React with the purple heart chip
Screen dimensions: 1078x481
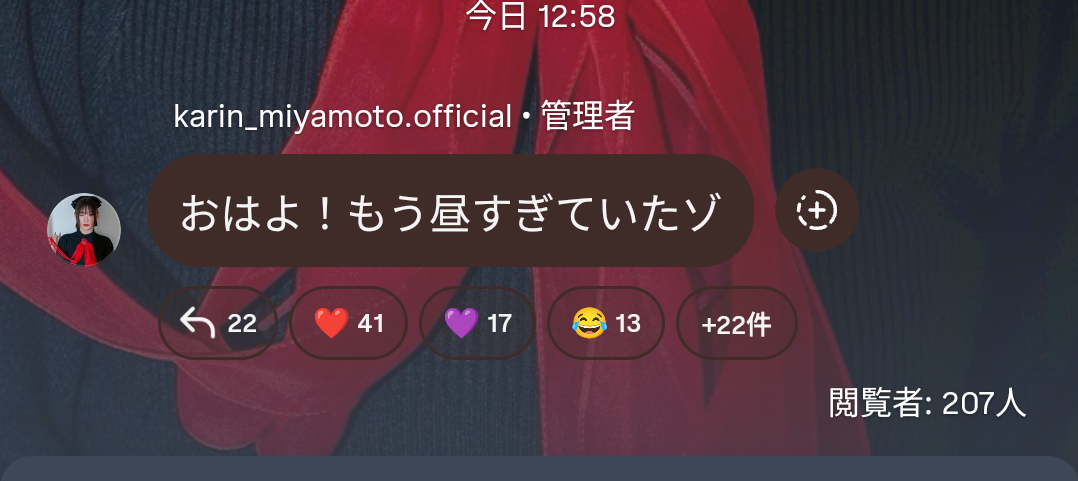point(477,323)
